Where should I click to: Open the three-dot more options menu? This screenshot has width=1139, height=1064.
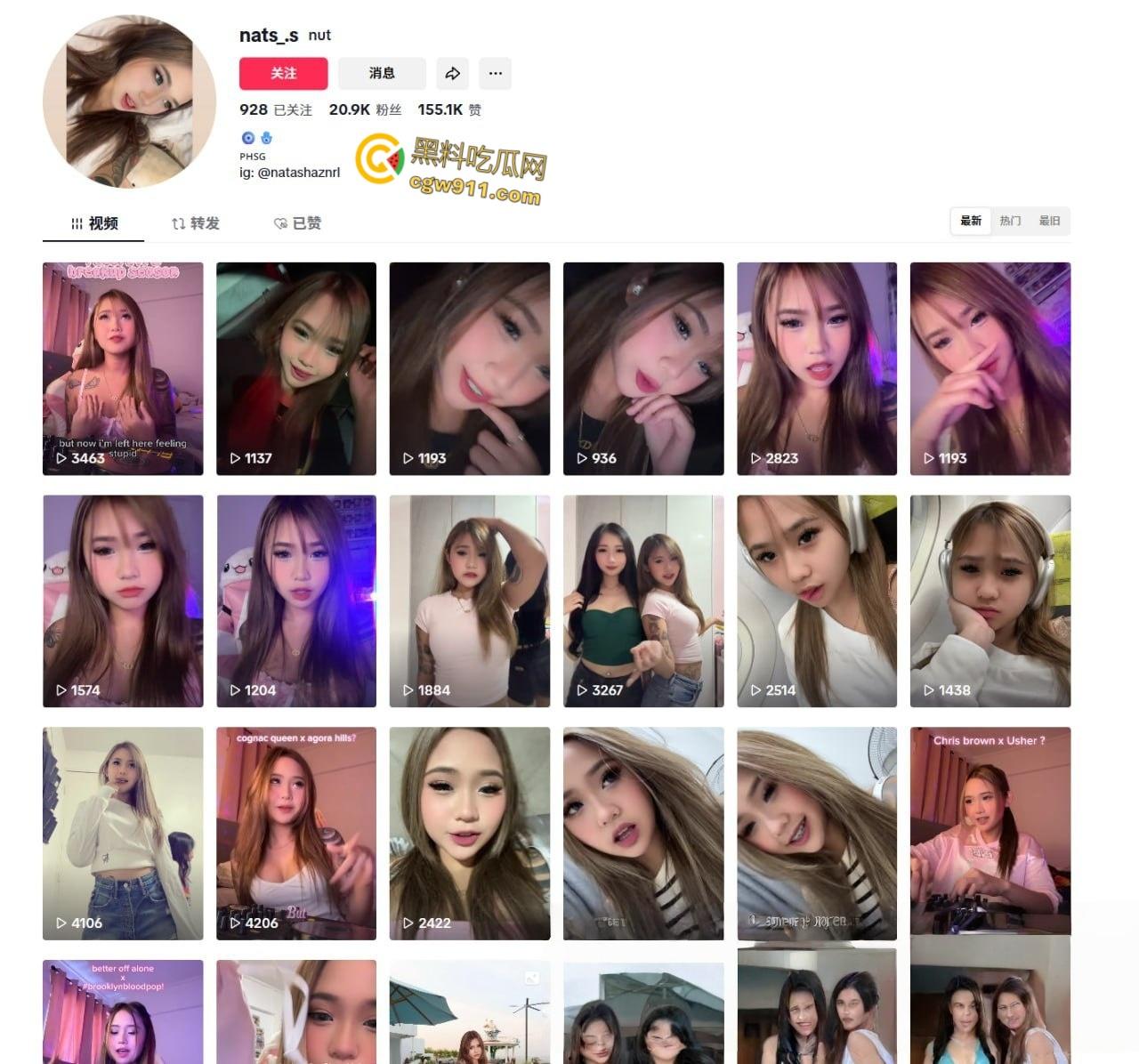click(x=495, y=74)
